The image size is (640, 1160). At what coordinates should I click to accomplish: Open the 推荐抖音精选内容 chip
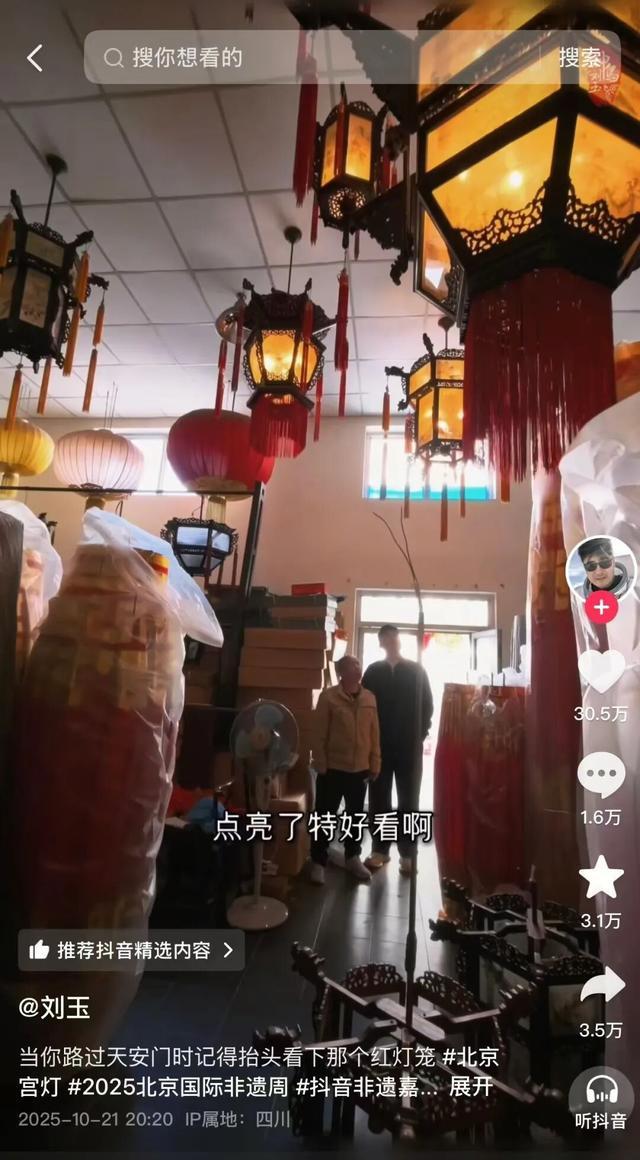point(131,950)
